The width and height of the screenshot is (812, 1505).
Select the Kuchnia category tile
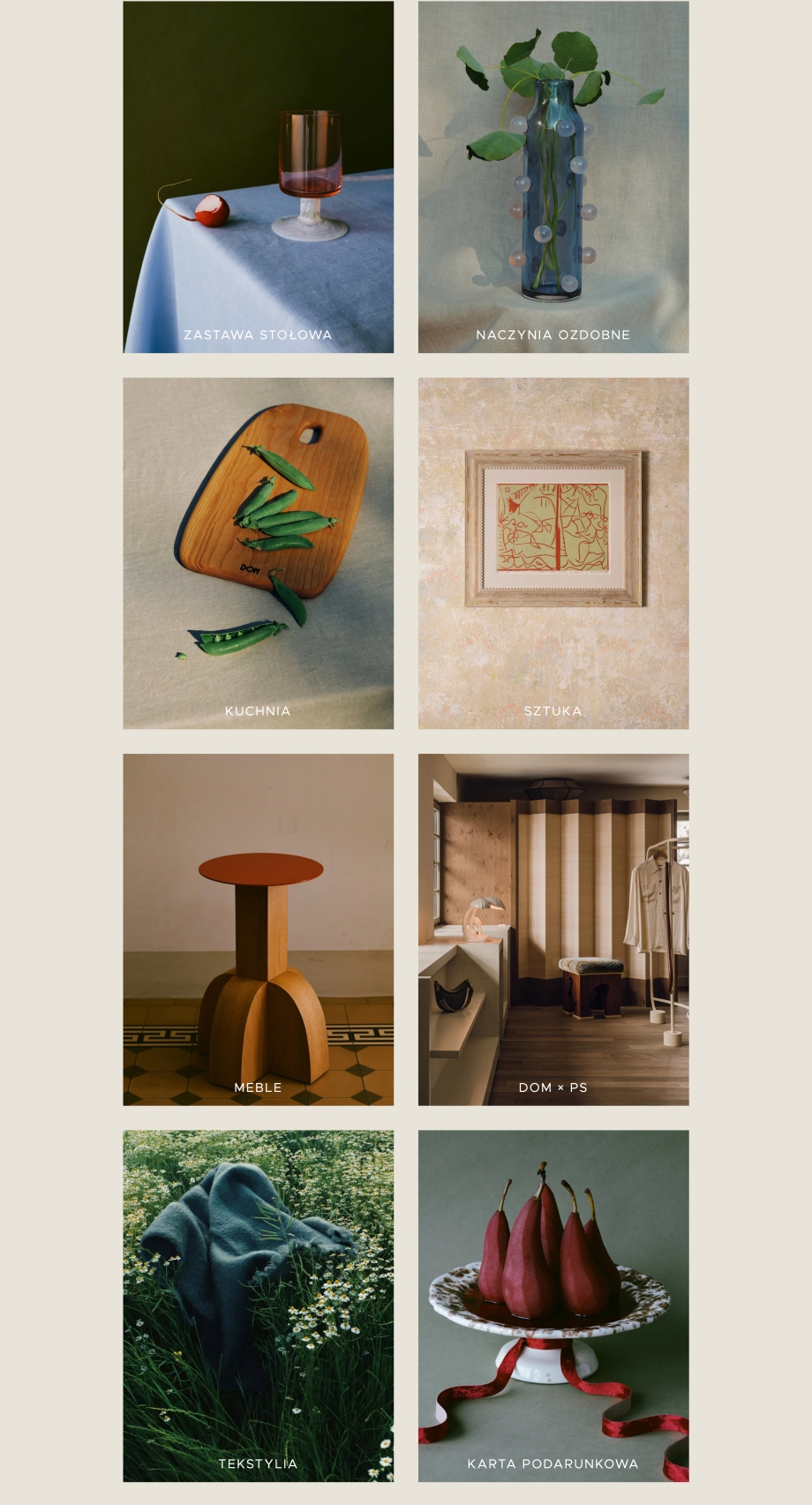258,553
